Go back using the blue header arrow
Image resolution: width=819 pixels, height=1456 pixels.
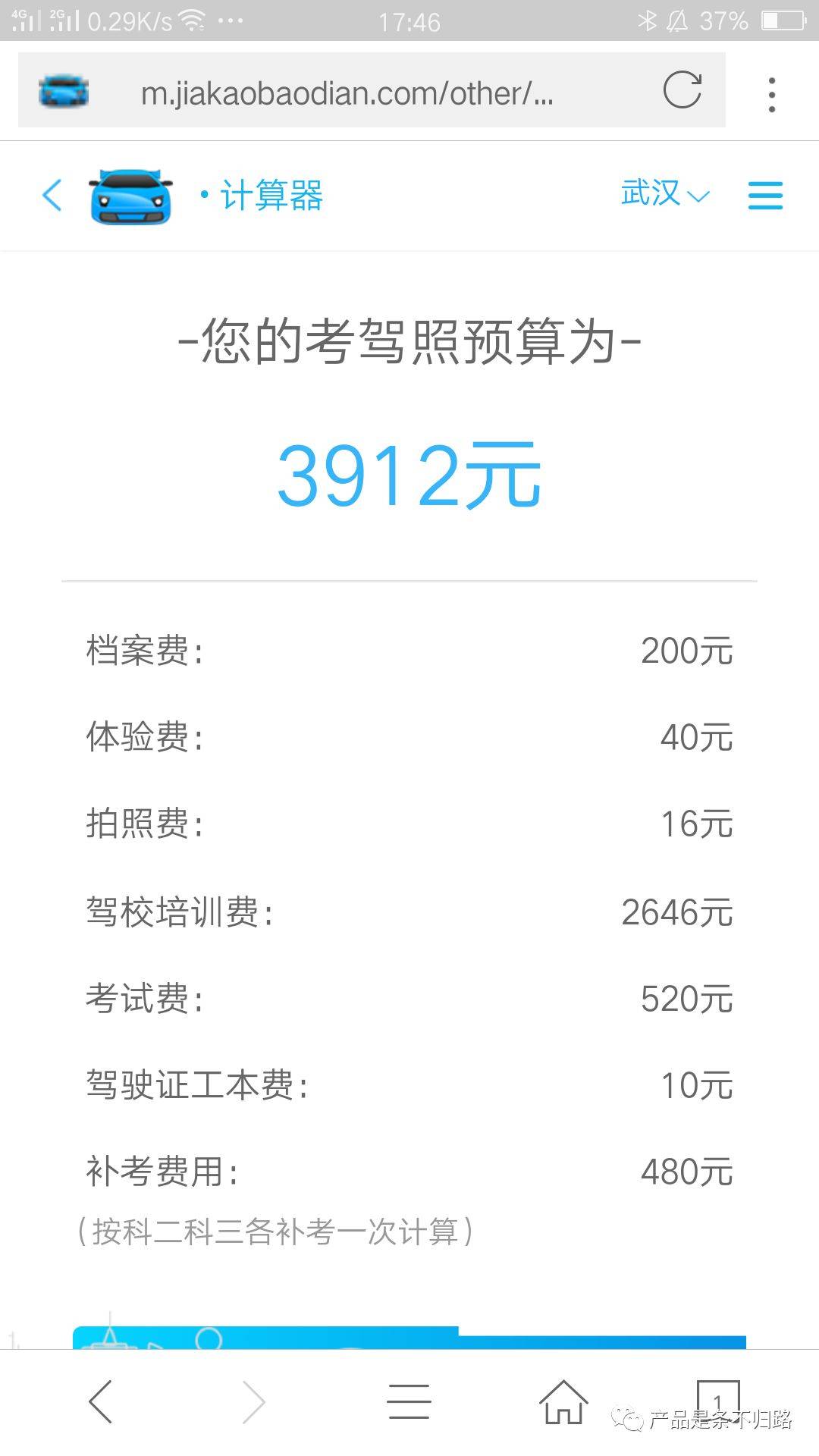52,195
